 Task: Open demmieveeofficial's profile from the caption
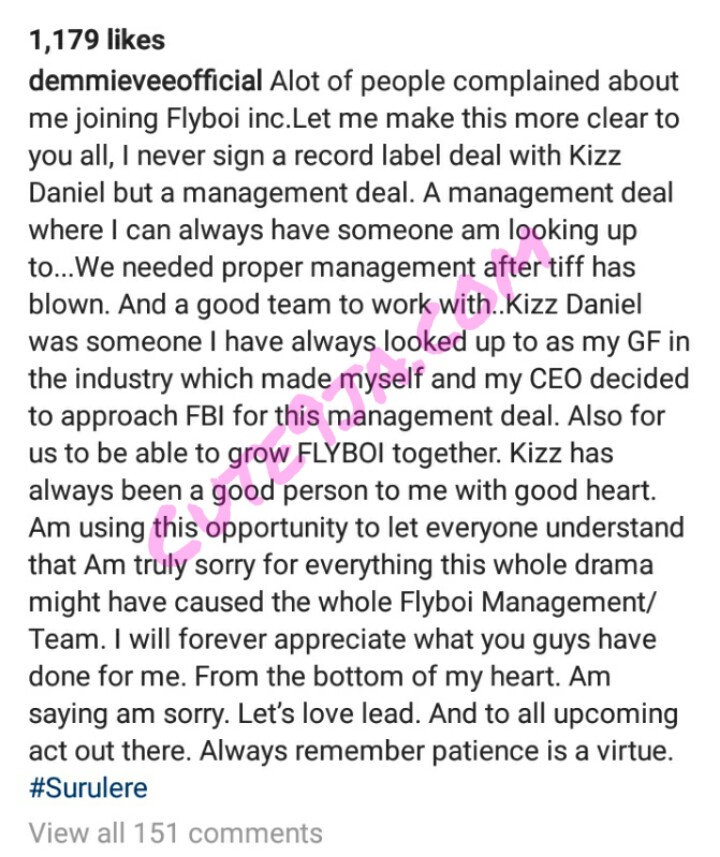tap(145, 81)
